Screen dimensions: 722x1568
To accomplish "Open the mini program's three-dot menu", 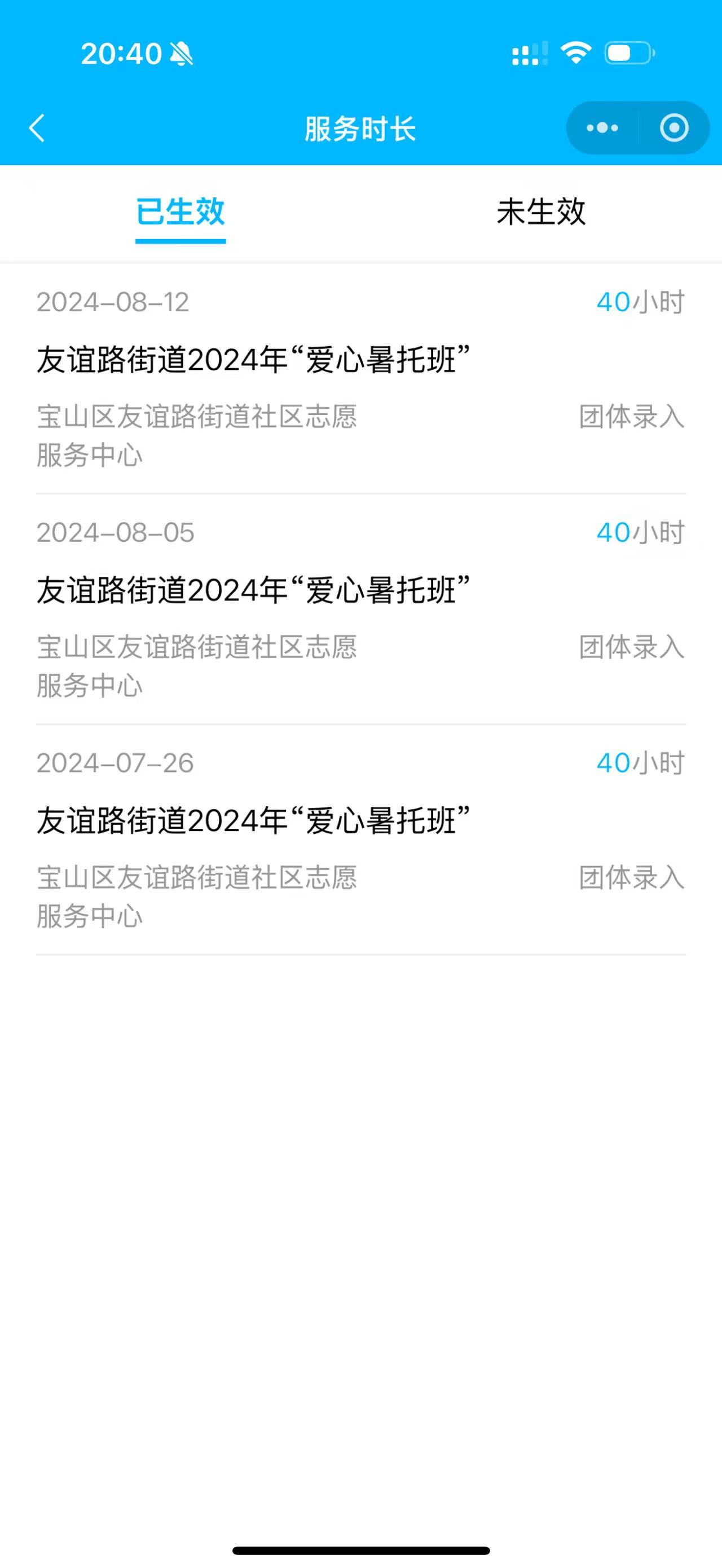I will (602, 128).
